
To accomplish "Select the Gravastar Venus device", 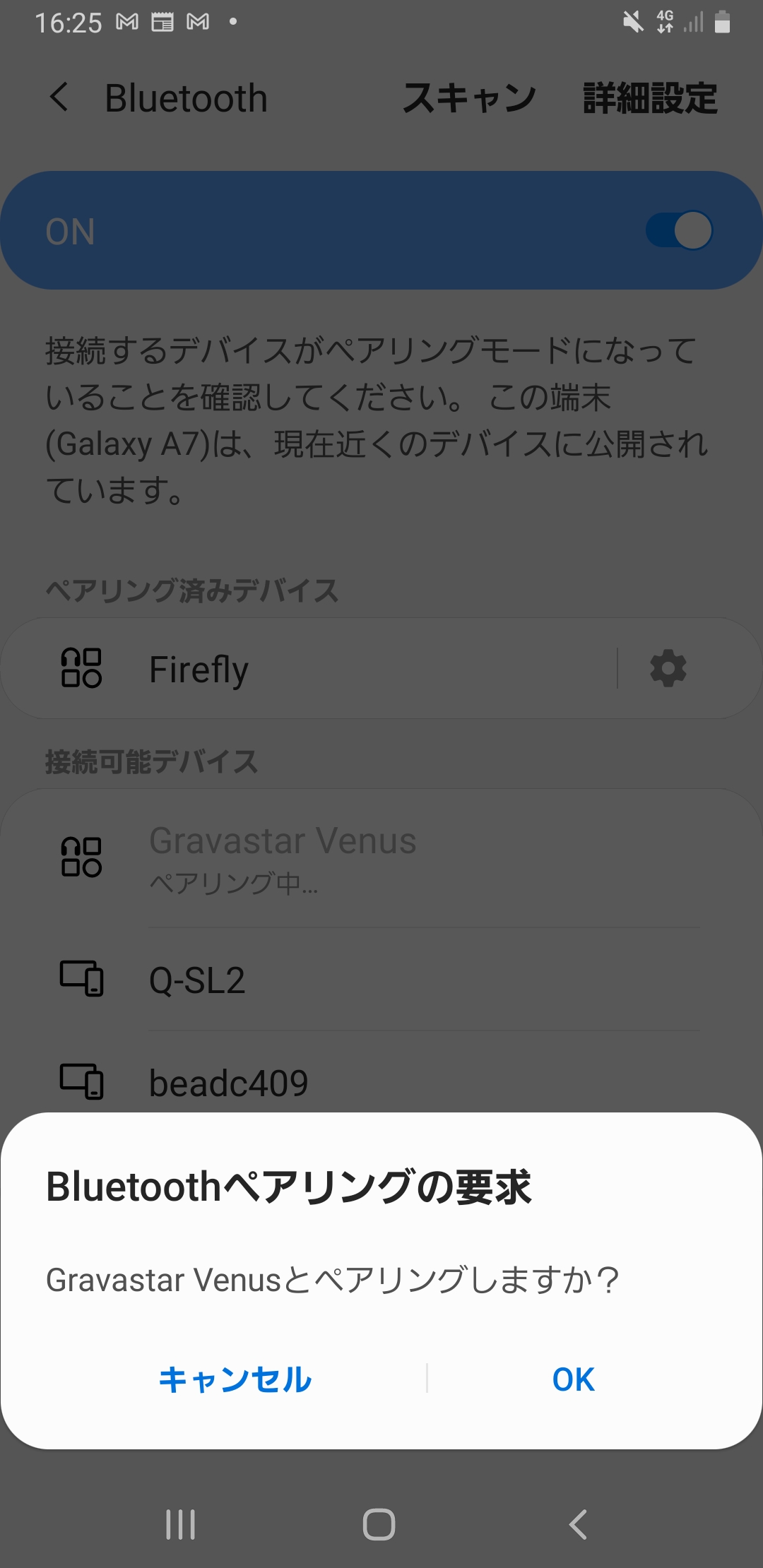I will click(381, 858).
